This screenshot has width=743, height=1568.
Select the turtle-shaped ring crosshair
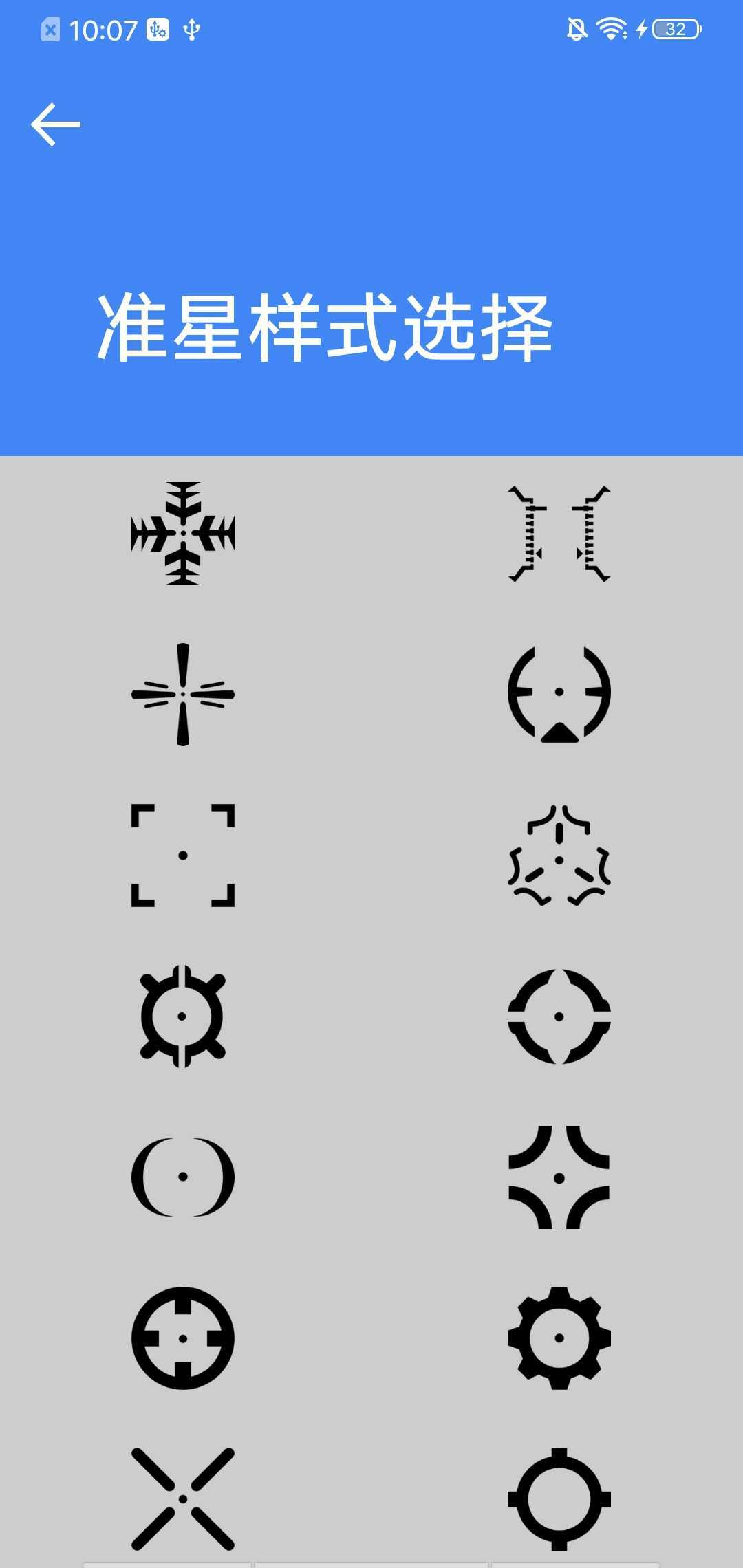tap(183, 1016)
